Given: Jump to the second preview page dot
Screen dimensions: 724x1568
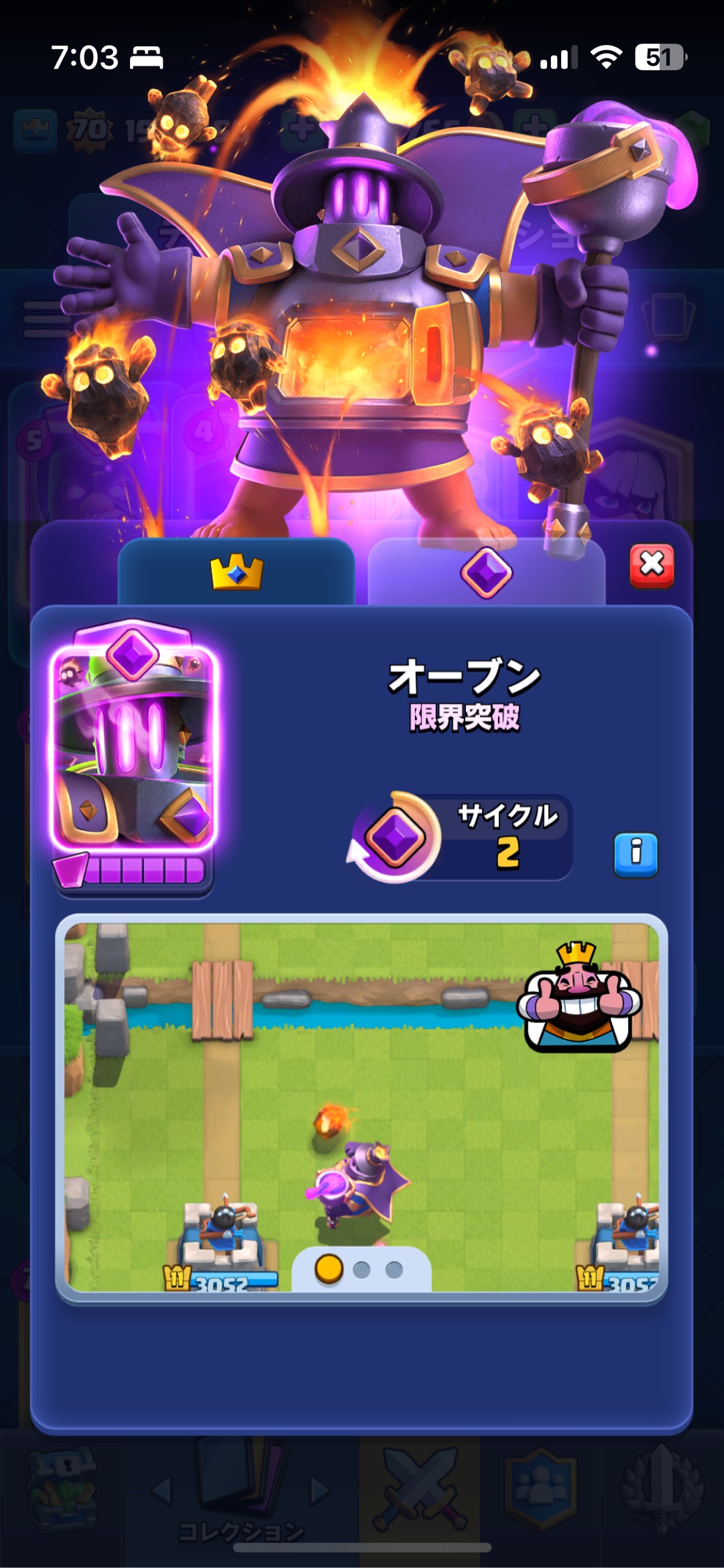Looking at the screenshot, I should click(362, 1270).
